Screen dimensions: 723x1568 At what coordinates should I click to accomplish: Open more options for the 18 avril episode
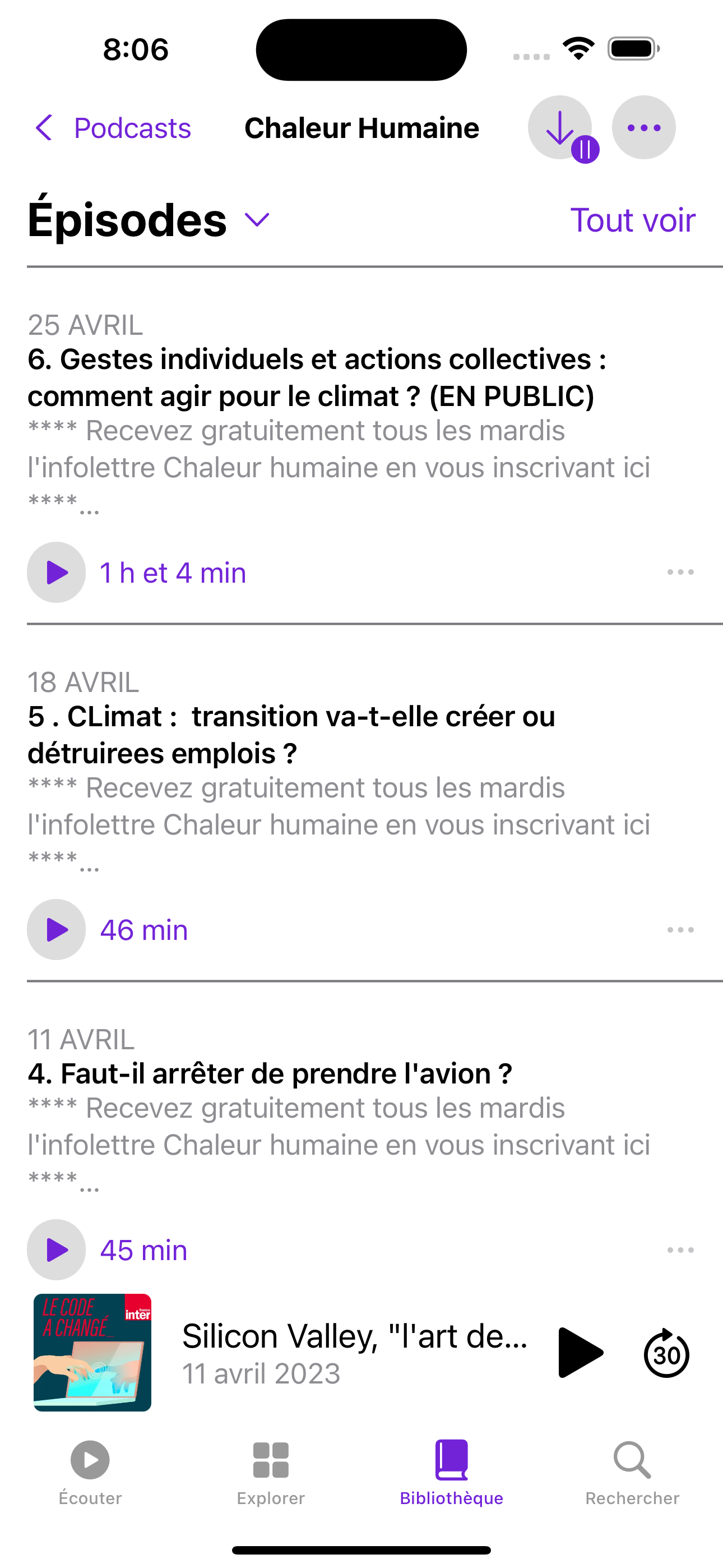click(x=680, y=929)
